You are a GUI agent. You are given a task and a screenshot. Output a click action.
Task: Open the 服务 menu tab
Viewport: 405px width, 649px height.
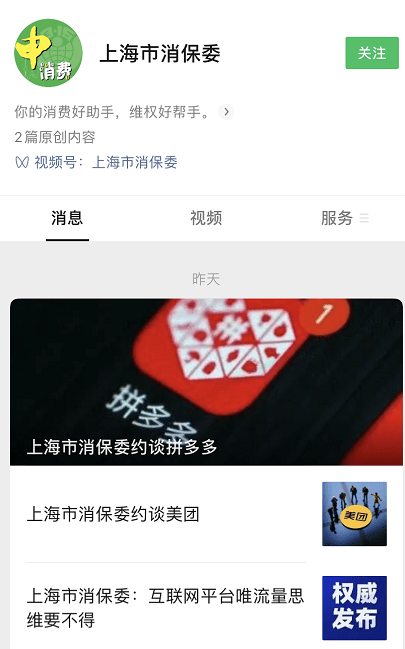(345, 218)
